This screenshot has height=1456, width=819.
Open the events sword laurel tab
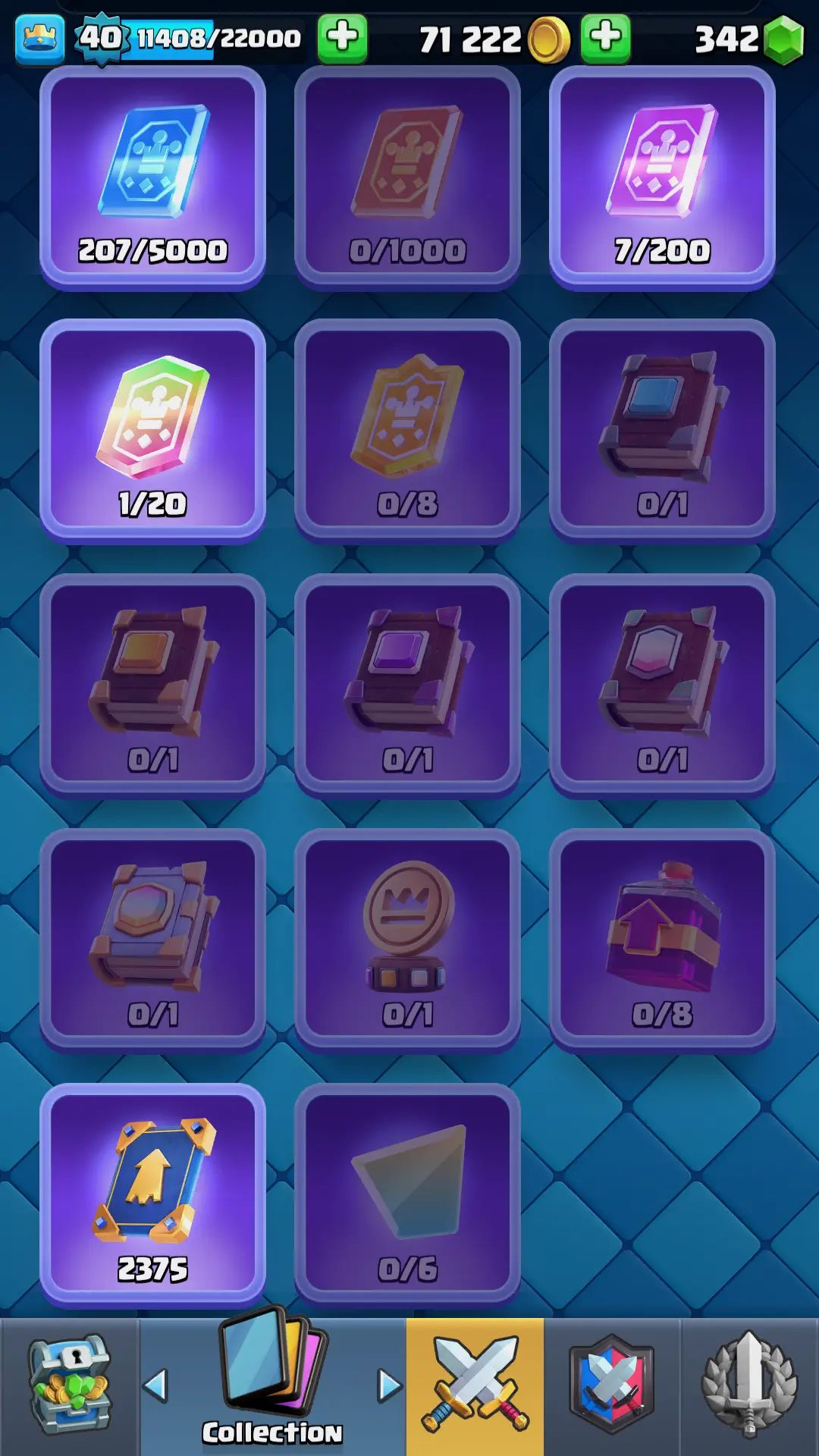click(749, 1386)
